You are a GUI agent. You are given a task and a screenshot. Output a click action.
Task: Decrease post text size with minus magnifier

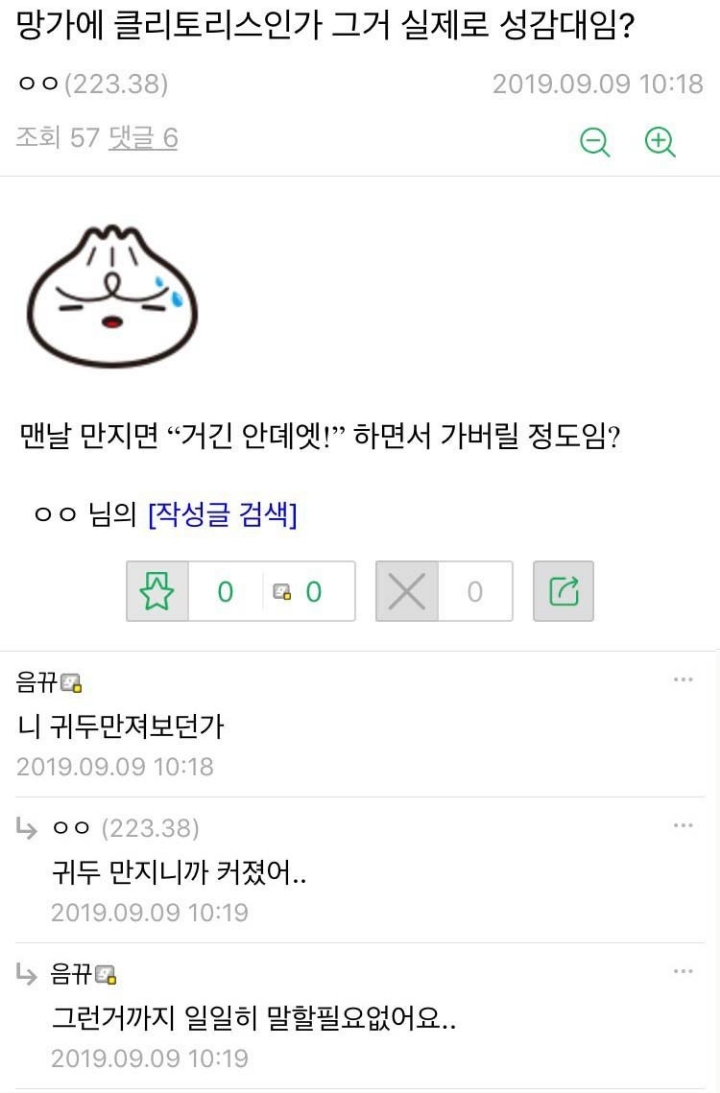(595, 142)
